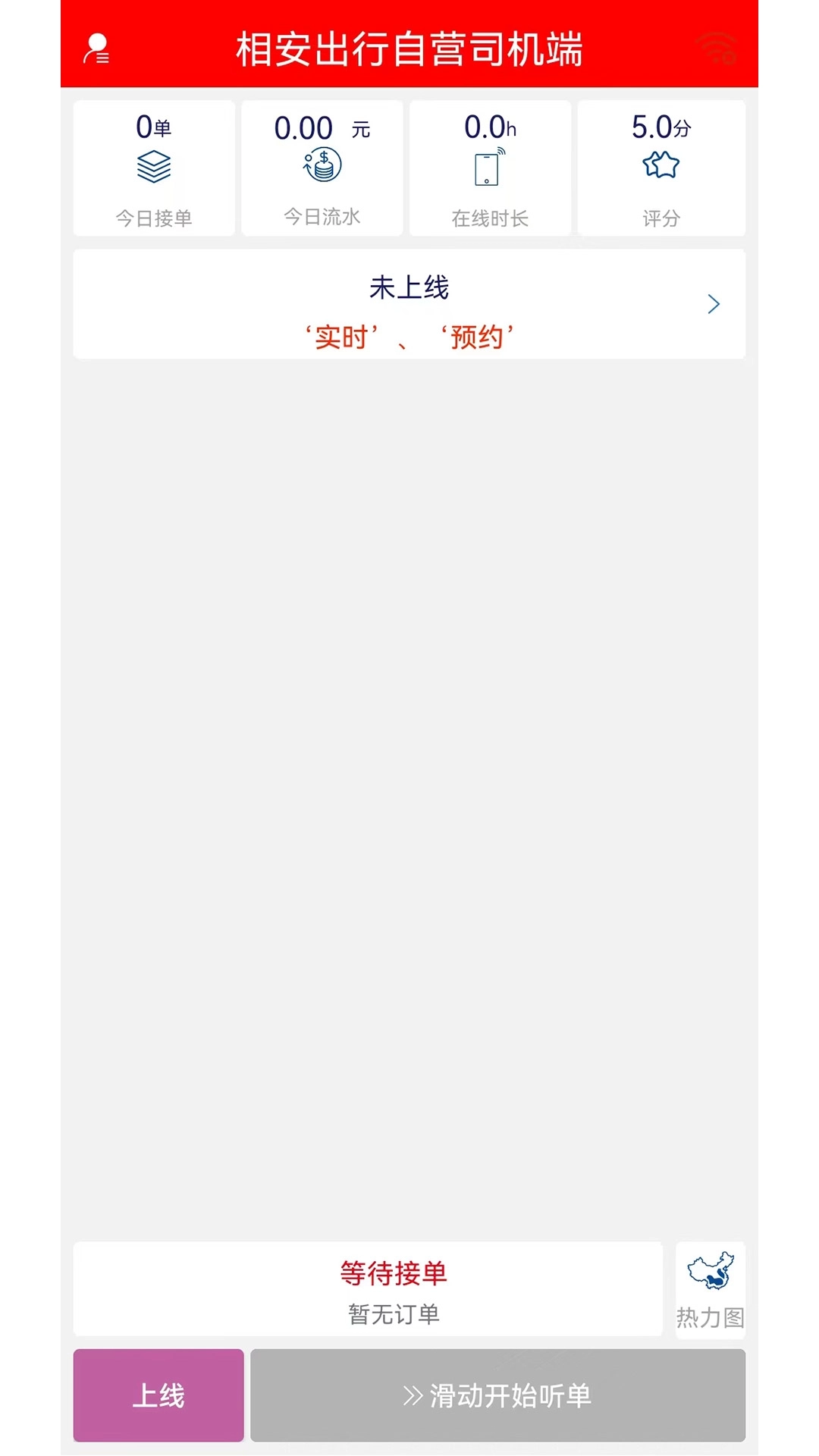Open the 评分 rating card
The width and height of the screenshot is (819, 1456).
[661, 220]
